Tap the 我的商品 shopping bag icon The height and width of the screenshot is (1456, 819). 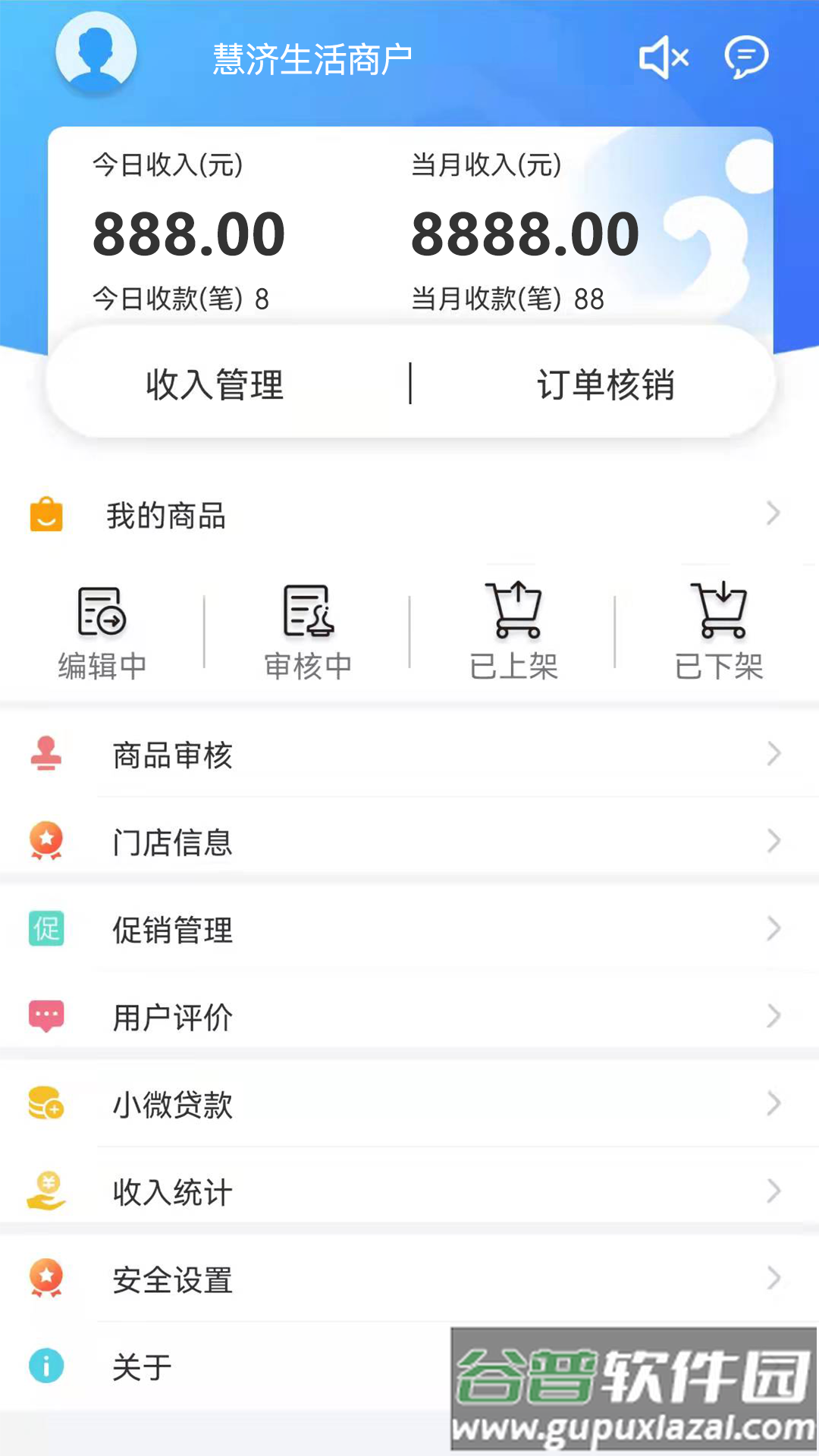[47, 514]
